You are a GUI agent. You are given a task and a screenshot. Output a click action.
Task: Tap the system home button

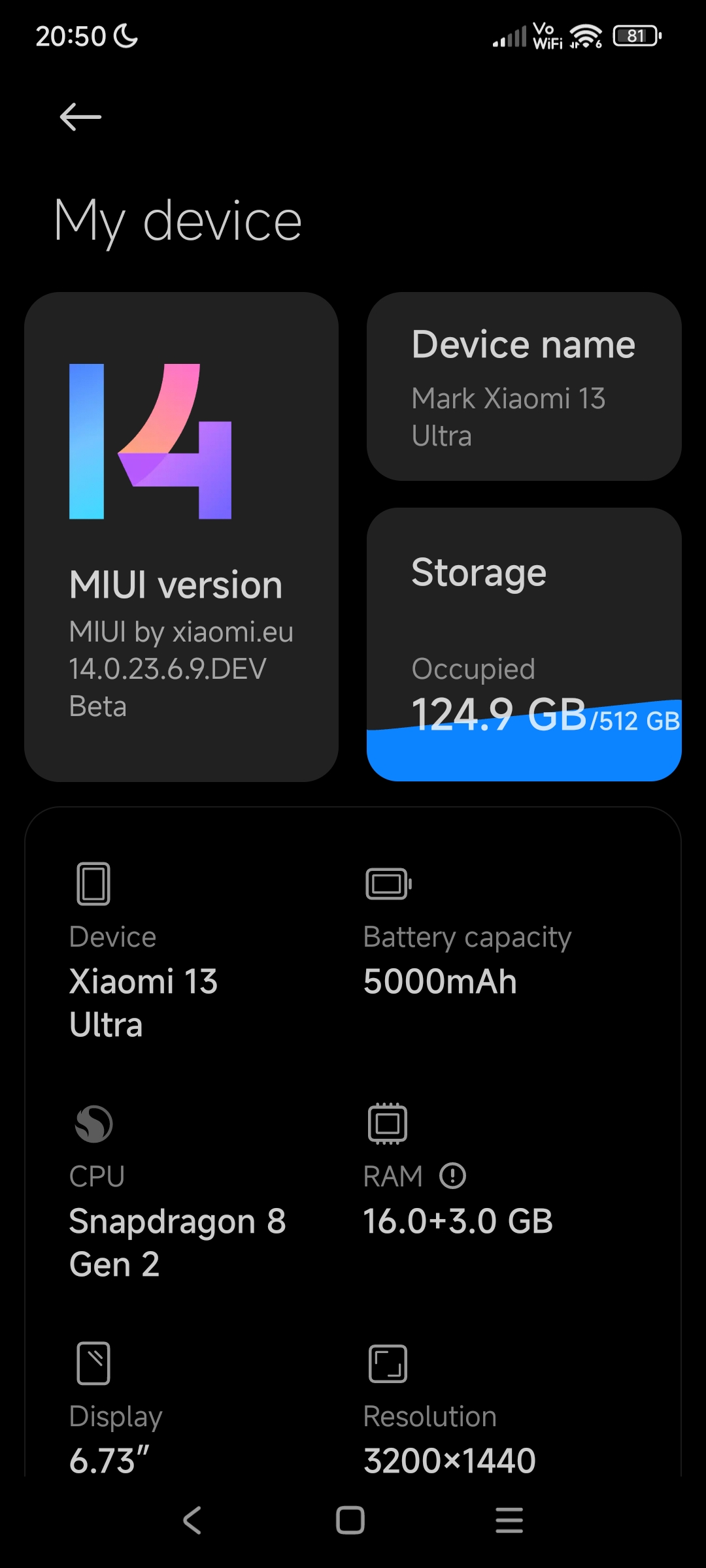point(350,1520)
